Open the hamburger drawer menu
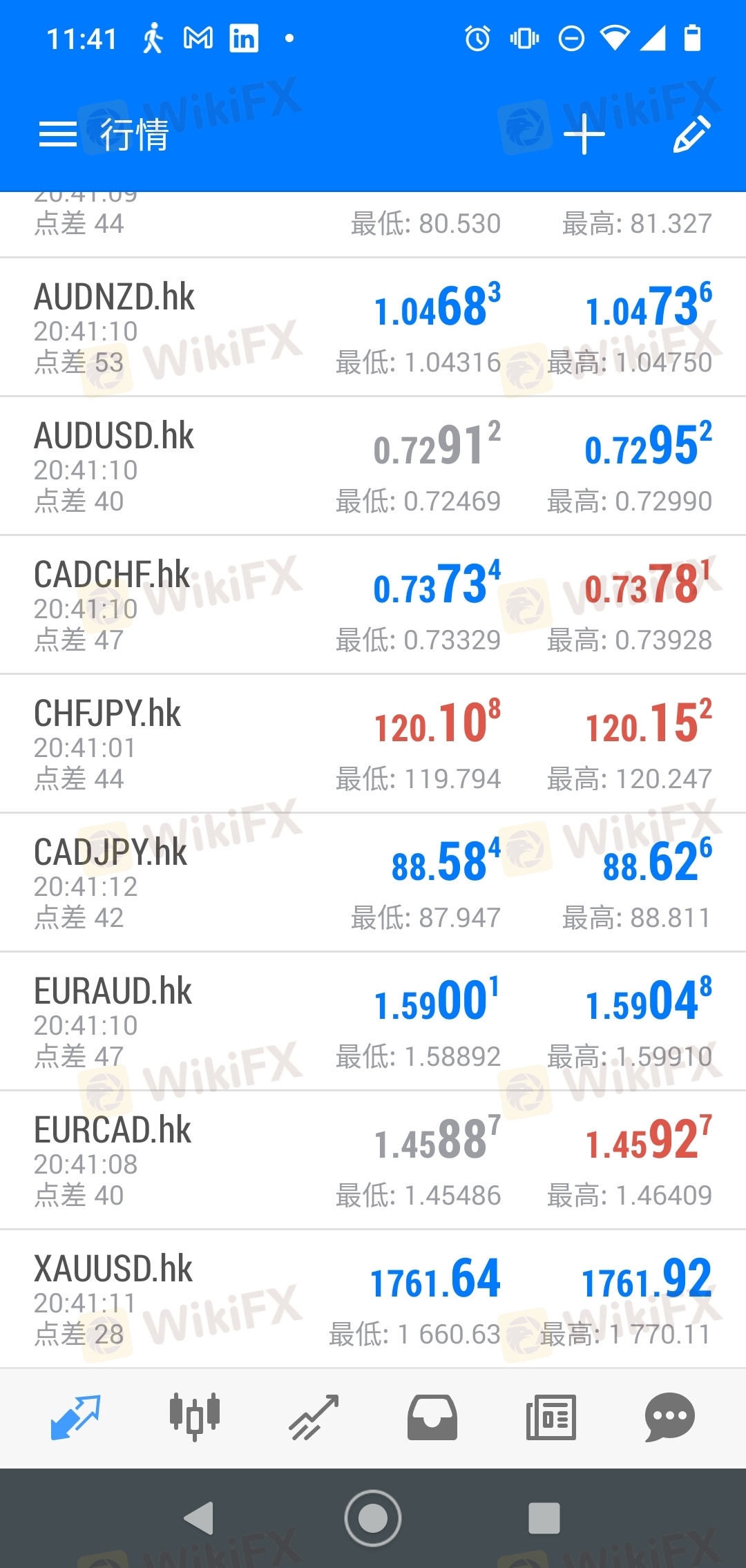 [58, 134]
